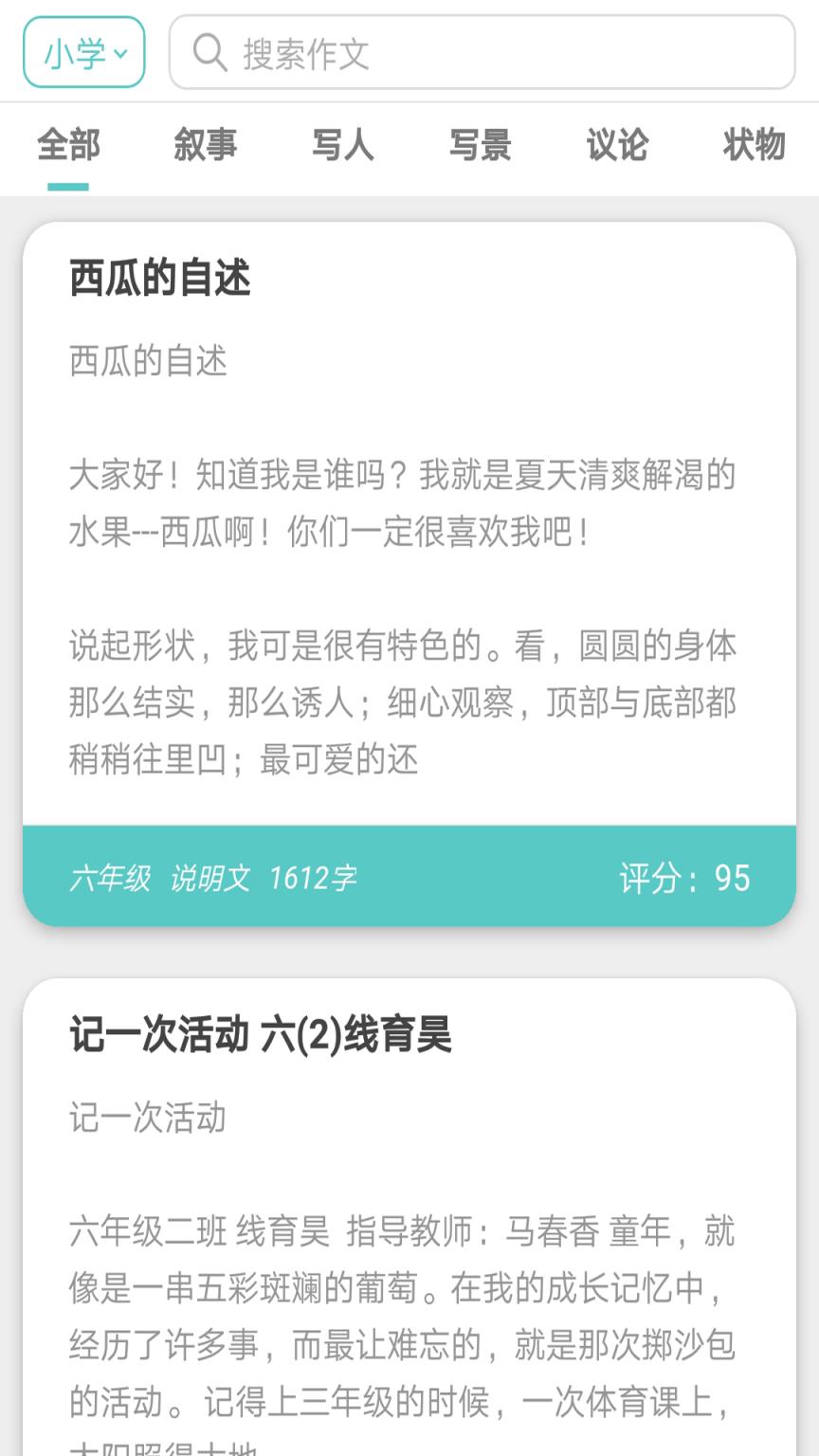
Task: Switch to the 写人 essay tab
Action: coord(342,147)
